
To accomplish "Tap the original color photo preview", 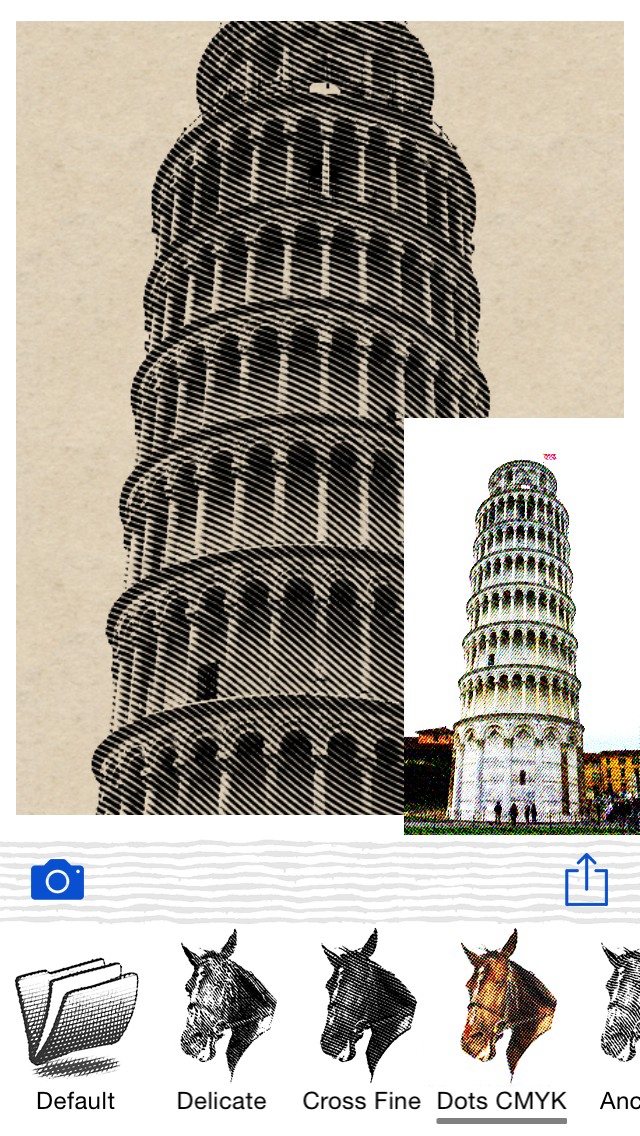I will point(521,626).
